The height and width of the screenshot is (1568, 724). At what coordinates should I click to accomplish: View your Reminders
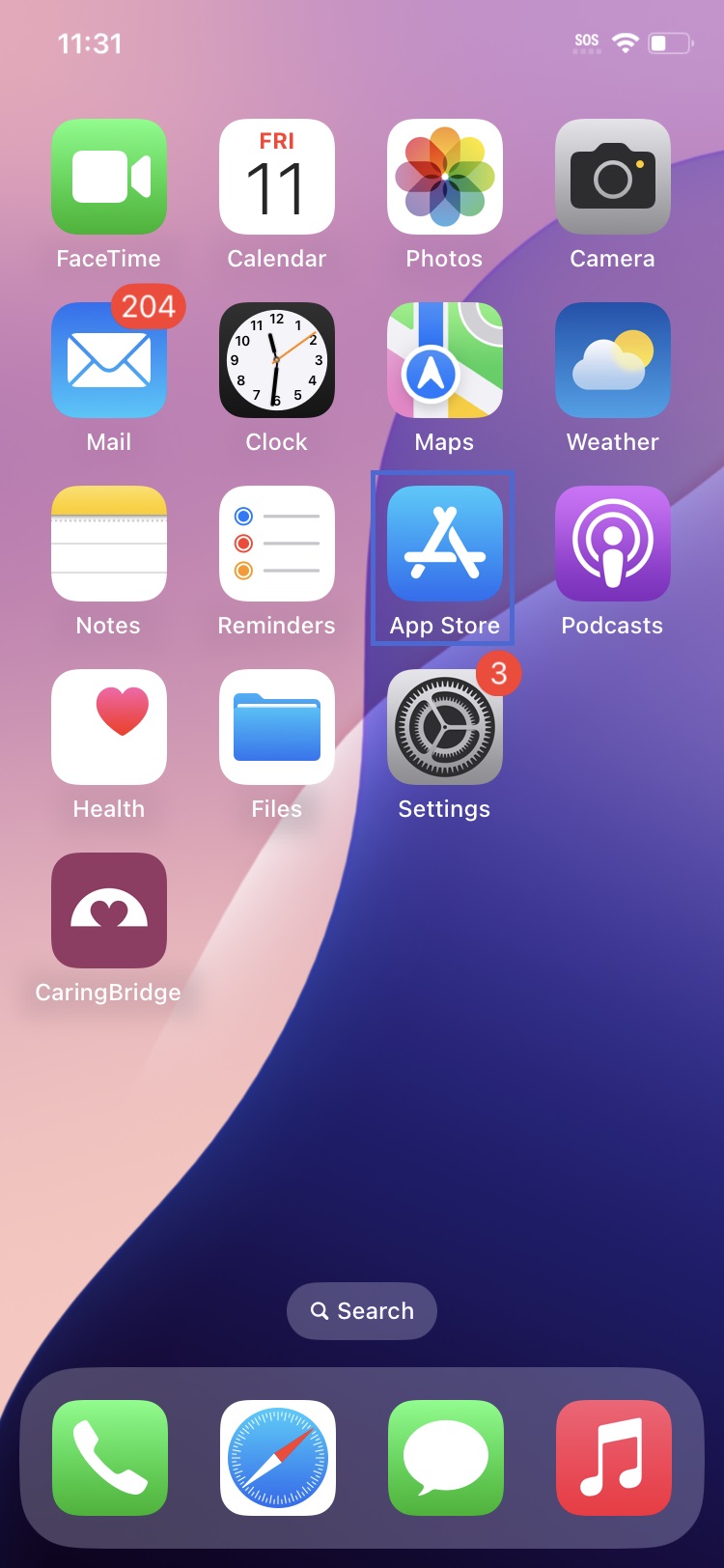pyautogui.click(x=276, y=544)
